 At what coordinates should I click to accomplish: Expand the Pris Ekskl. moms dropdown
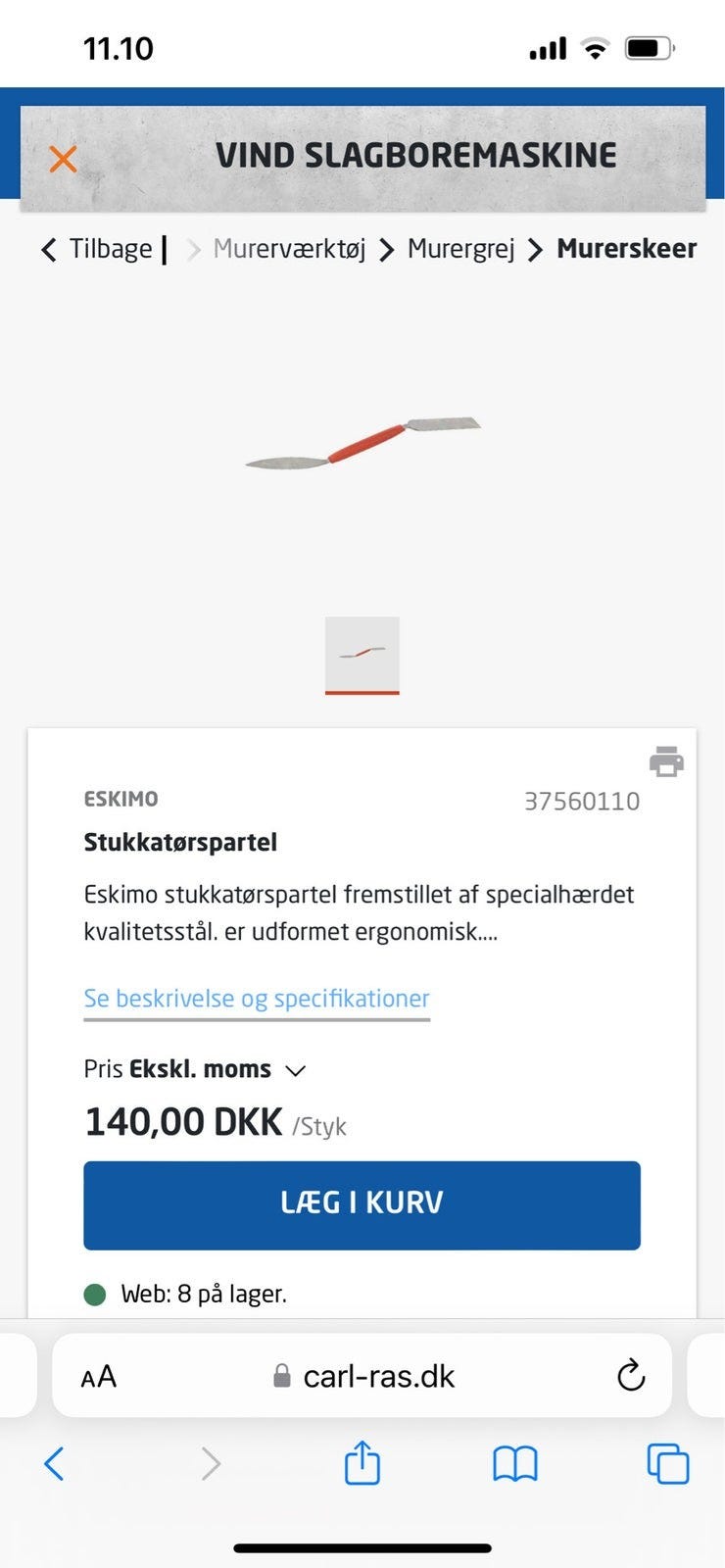tap(295, 1070)
